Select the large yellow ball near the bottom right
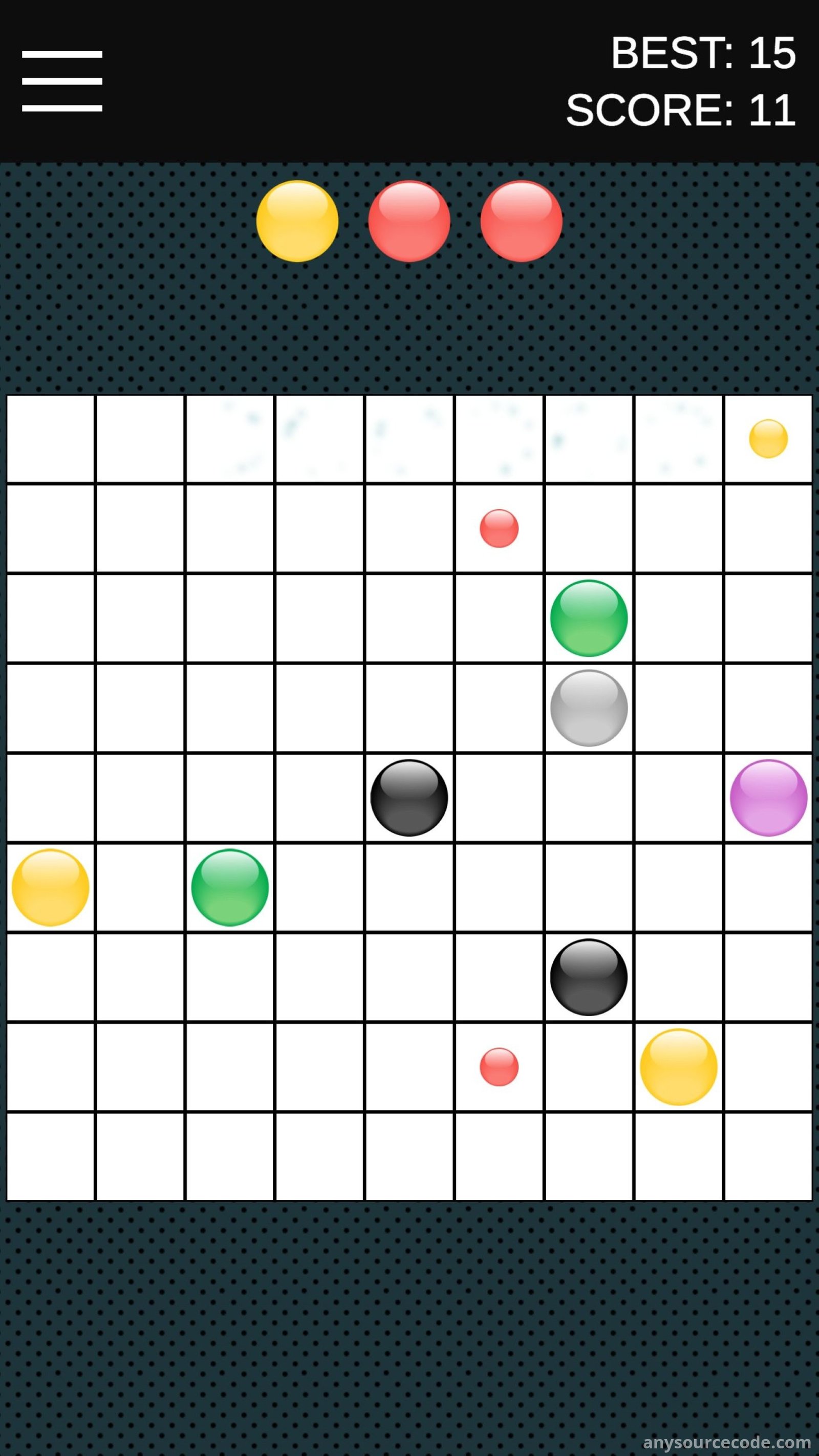 click(678, 1066)
